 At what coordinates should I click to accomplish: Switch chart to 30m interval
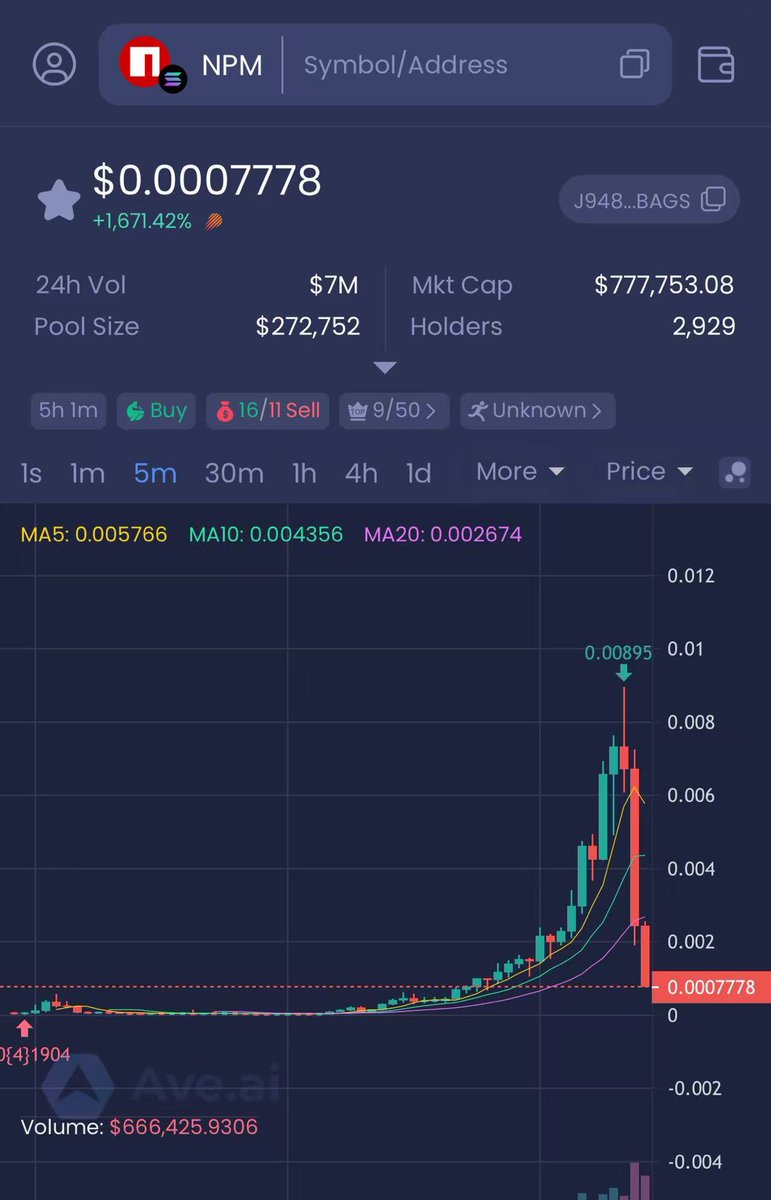coord(234,473)
